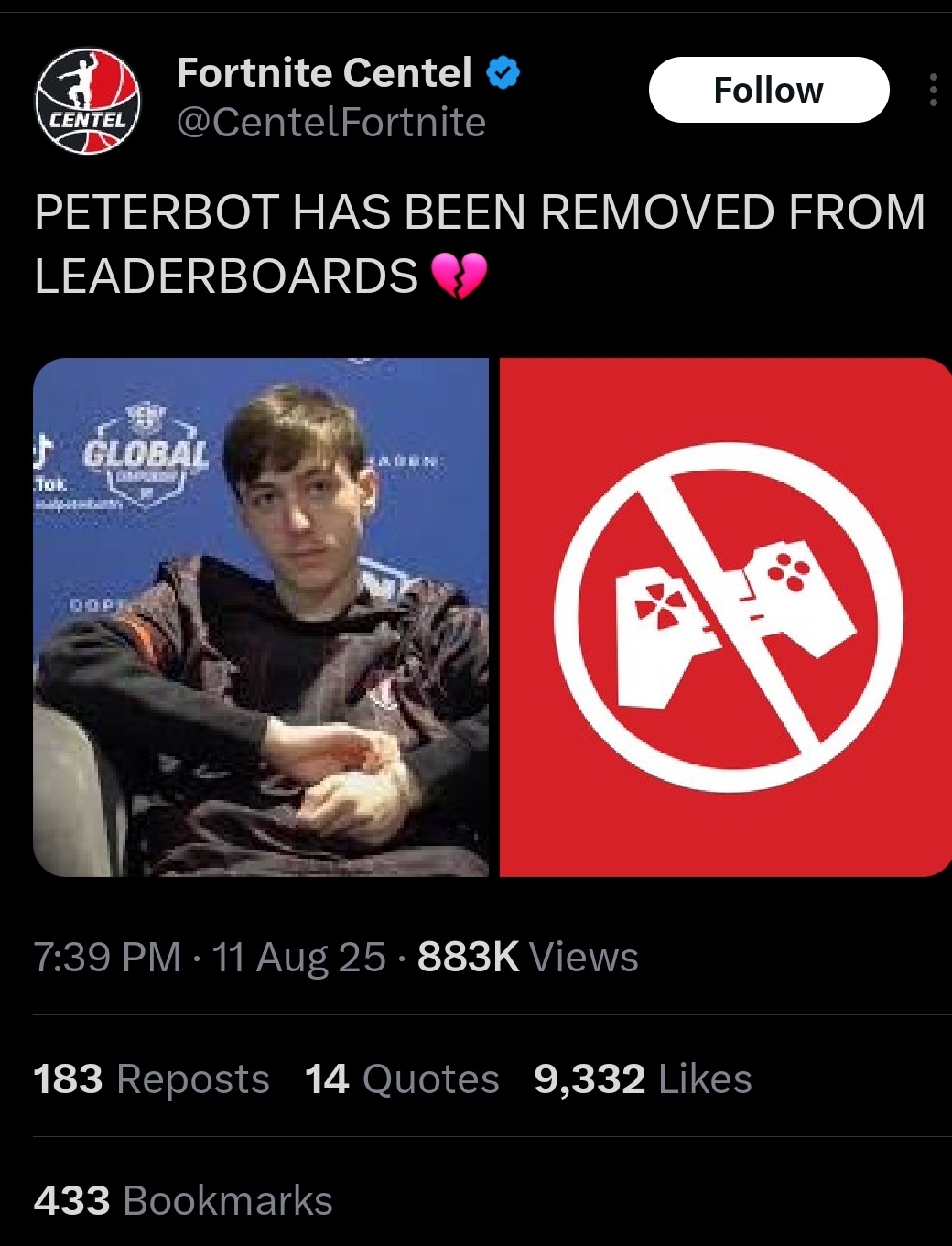View the 14 Quotes list

pyautogui.click(x=402, y=1078)
